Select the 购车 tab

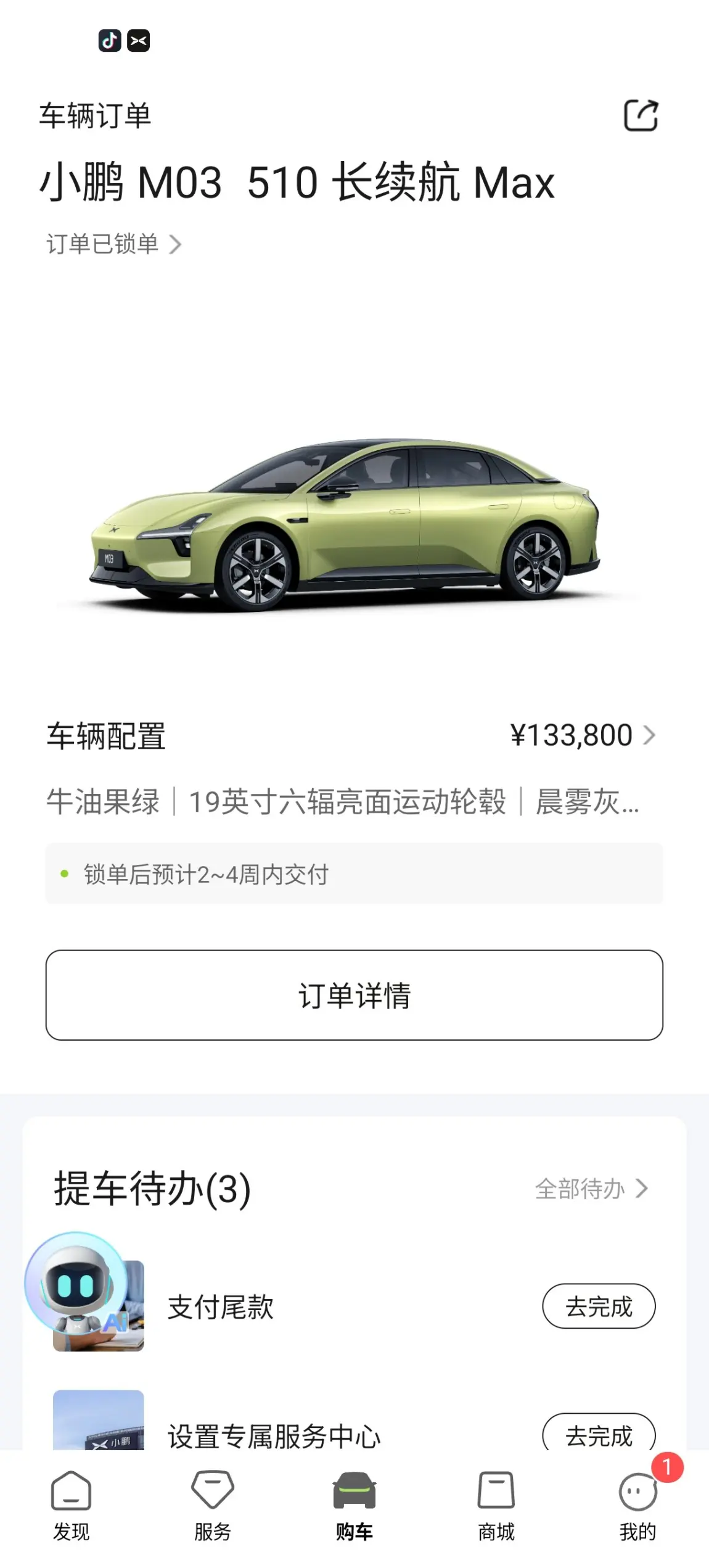pos(354,1504)
